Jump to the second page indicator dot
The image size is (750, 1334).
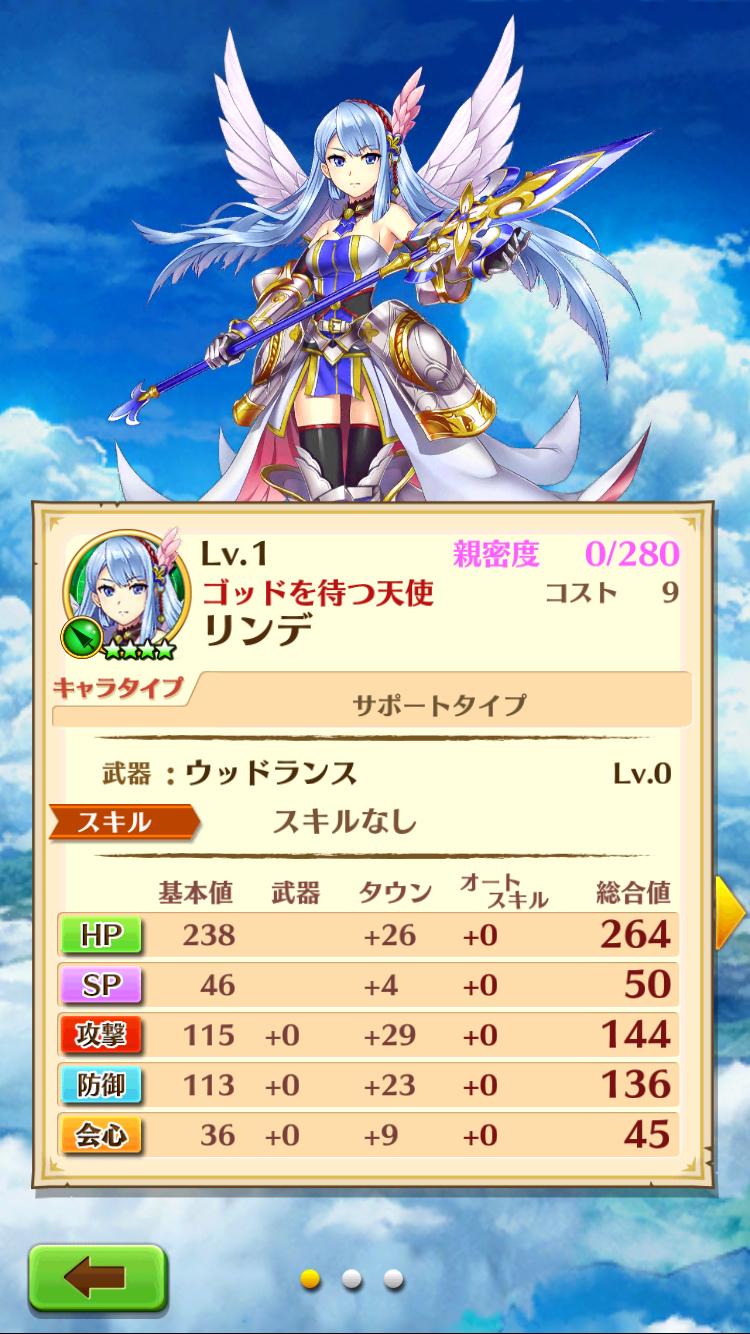351,1278
